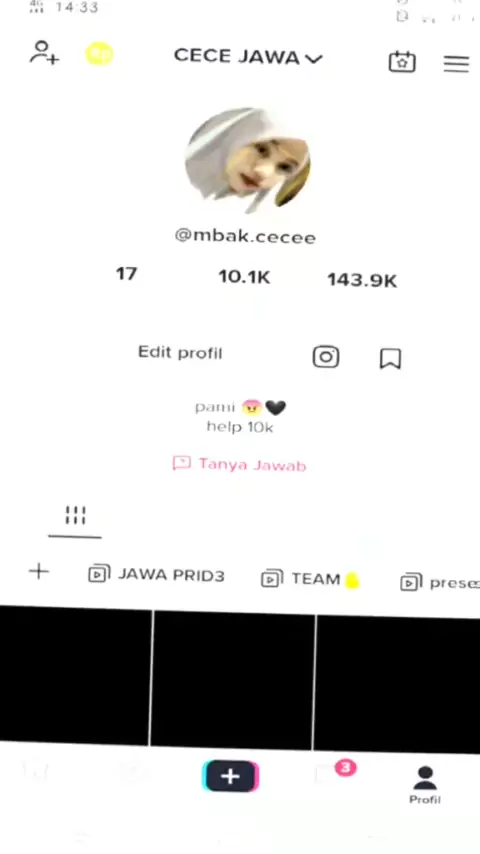This screenshot has width=480, height=854.
Task: Open the Tanya Jawab link
Action: (239, 464)
